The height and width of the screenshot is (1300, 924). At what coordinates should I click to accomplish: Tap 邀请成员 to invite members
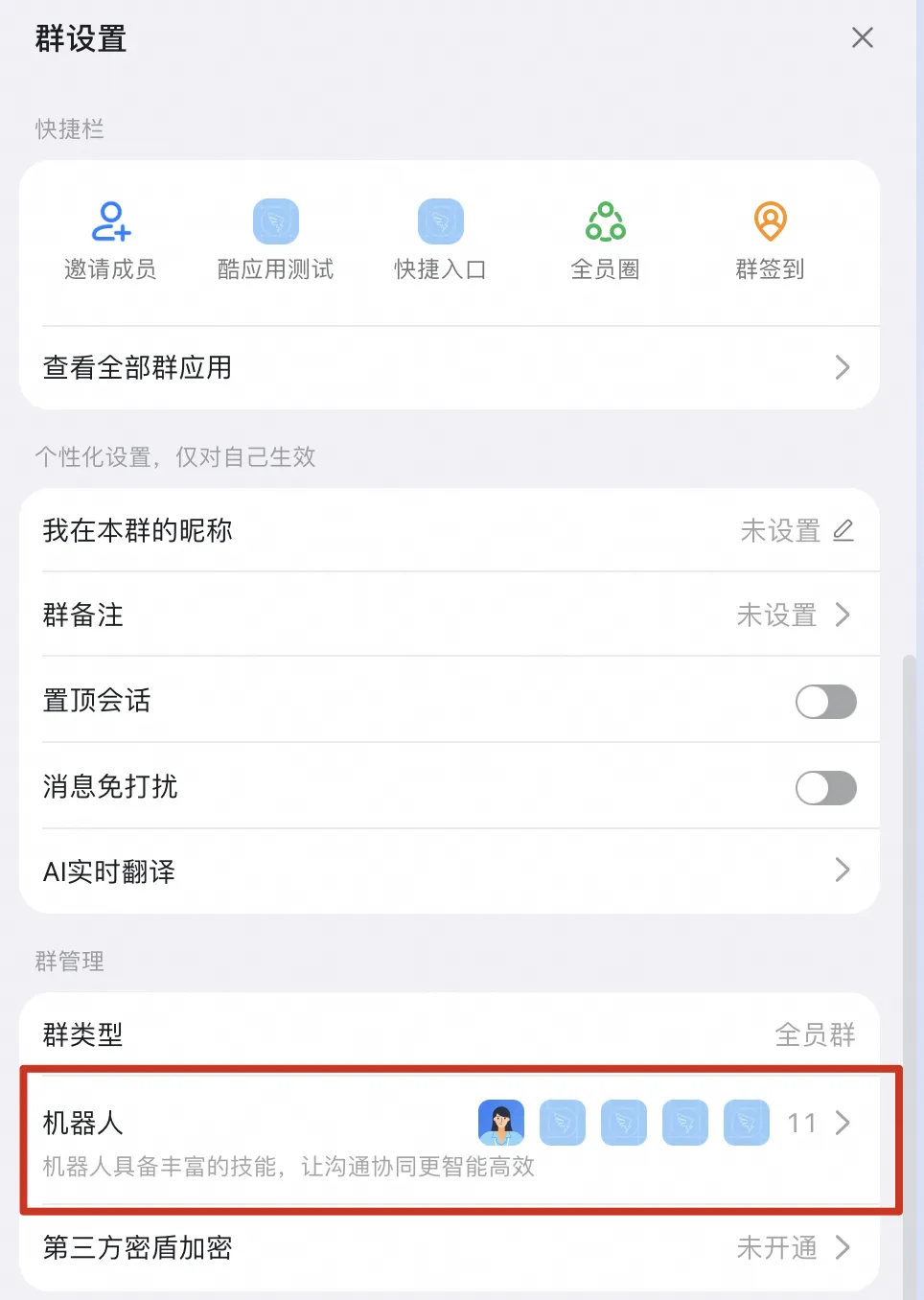click(x=110, y=240)
